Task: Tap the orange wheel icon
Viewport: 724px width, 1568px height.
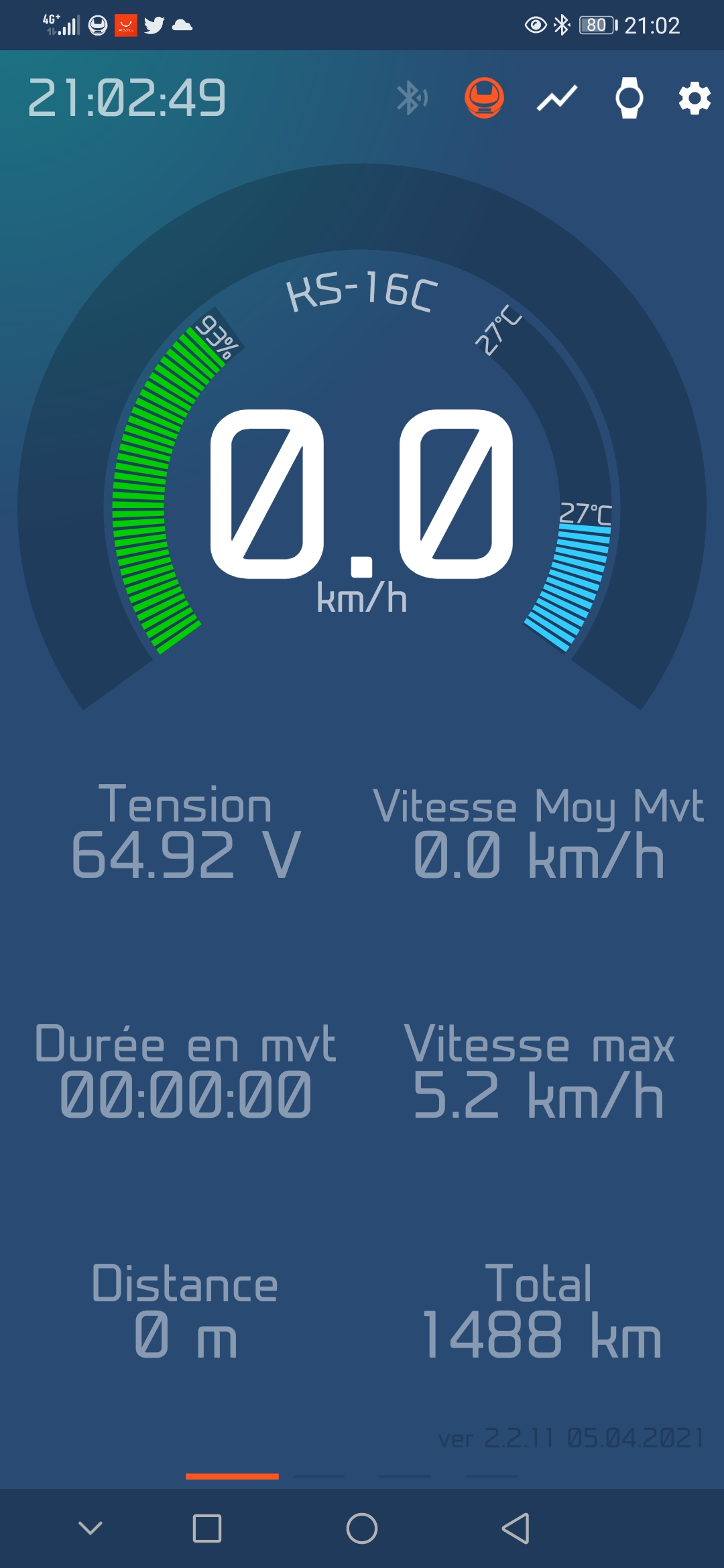Action: (x=484, y=98)
